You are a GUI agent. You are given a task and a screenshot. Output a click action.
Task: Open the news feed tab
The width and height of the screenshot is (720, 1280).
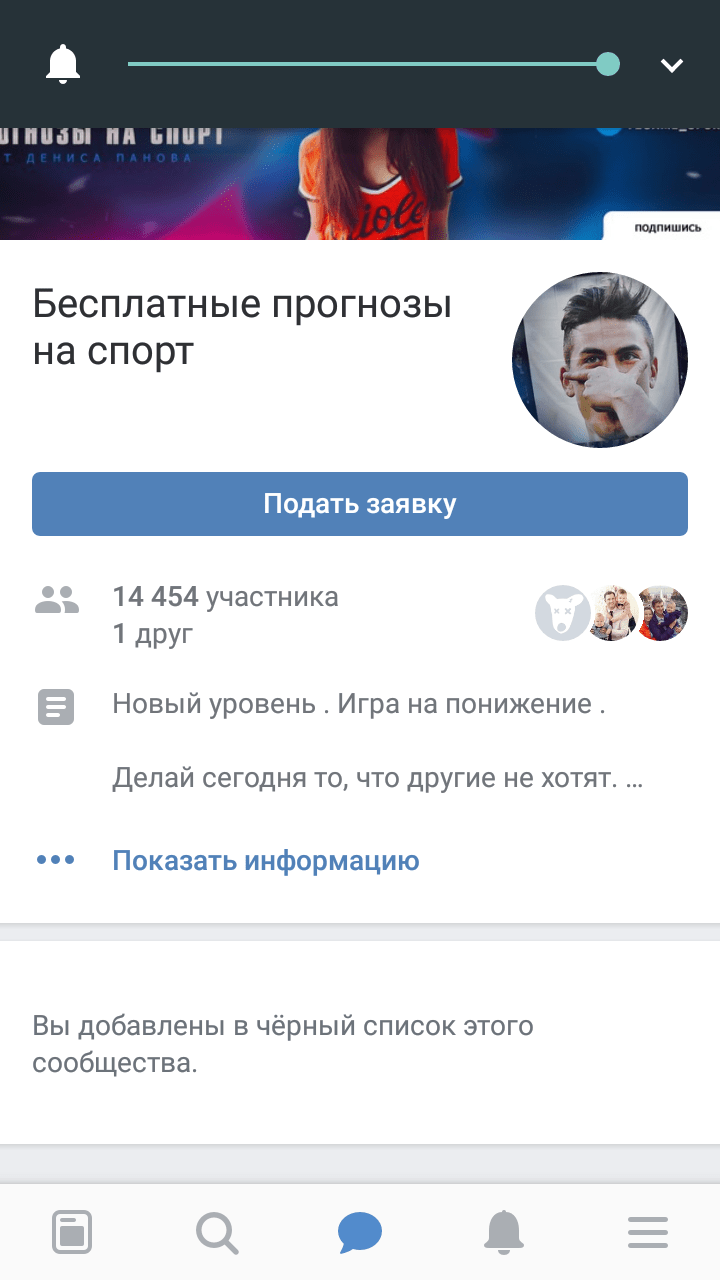tap(72, 1232)
